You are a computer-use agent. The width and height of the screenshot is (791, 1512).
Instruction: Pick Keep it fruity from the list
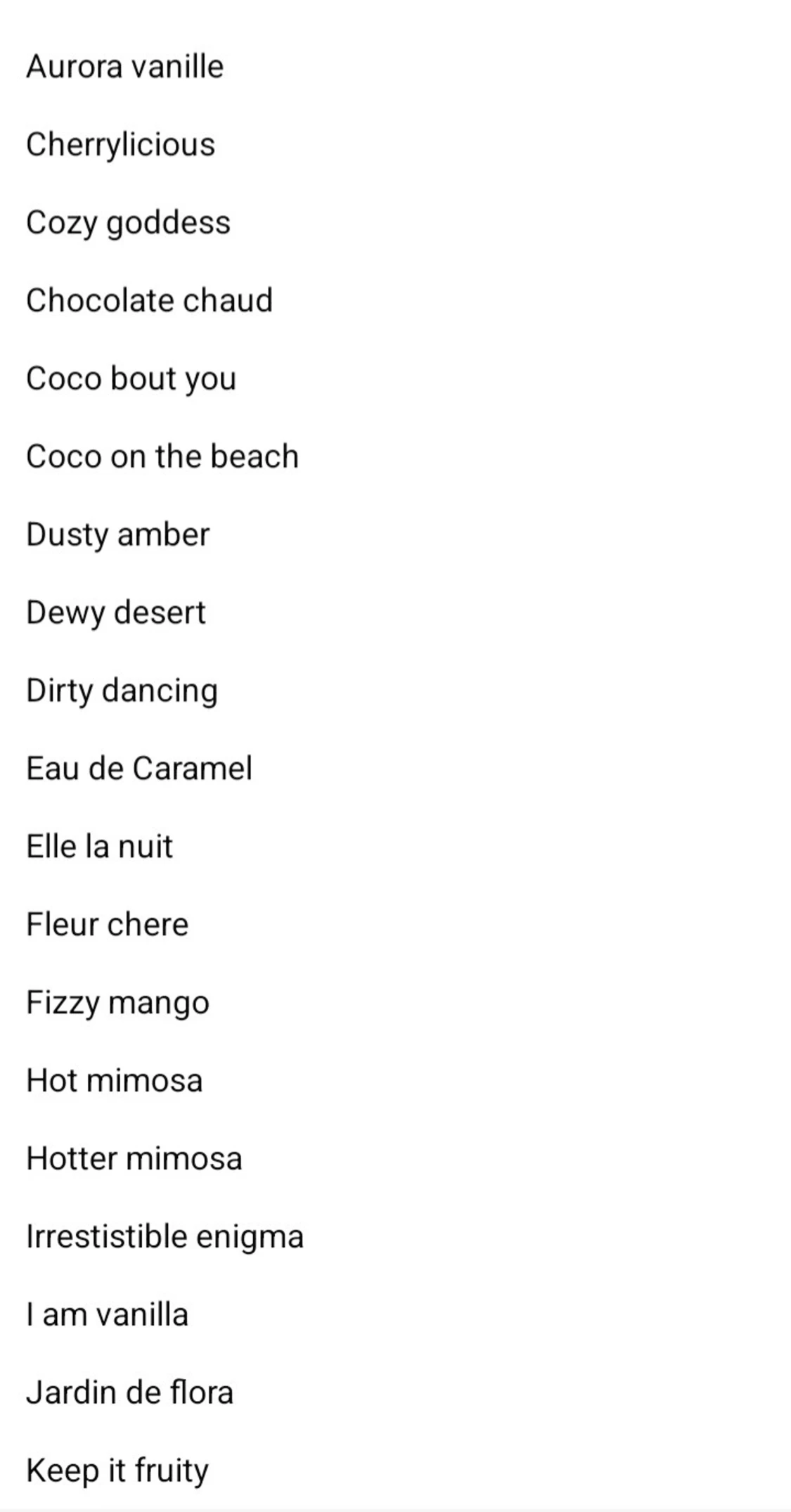(117, 1471)
